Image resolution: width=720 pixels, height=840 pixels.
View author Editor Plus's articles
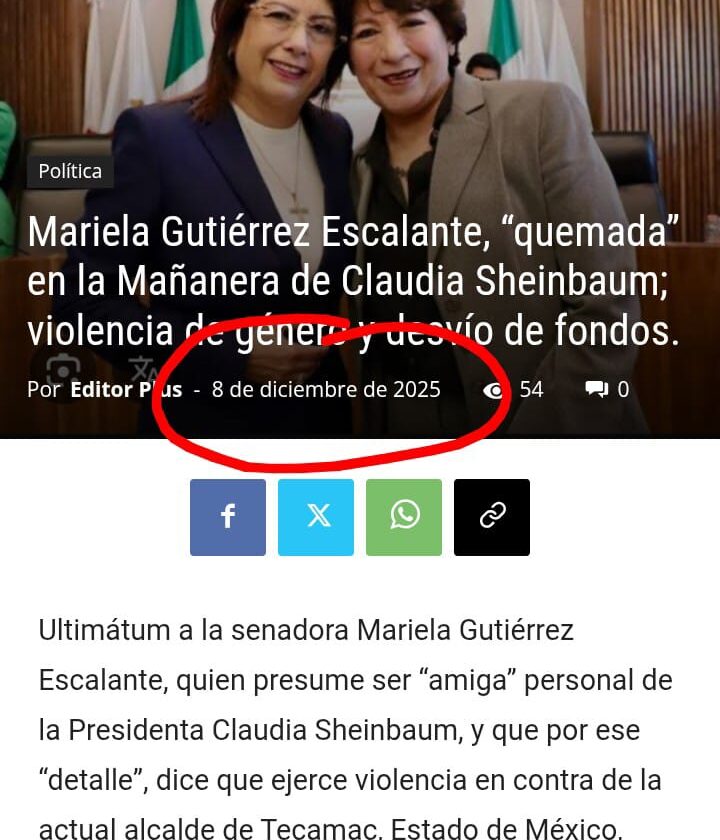[125, 390]
